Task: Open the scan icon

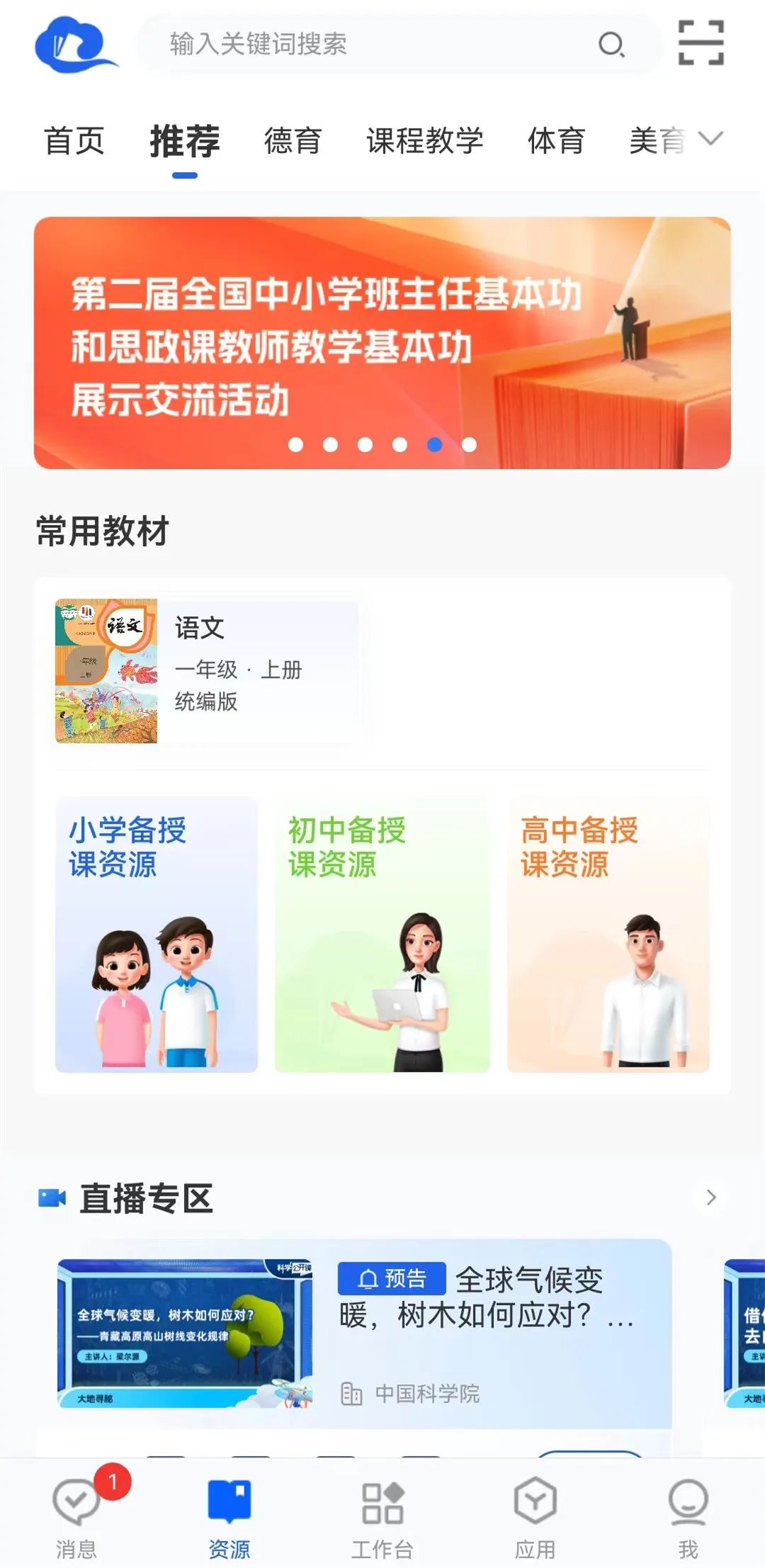Action: tap(701, 43)
